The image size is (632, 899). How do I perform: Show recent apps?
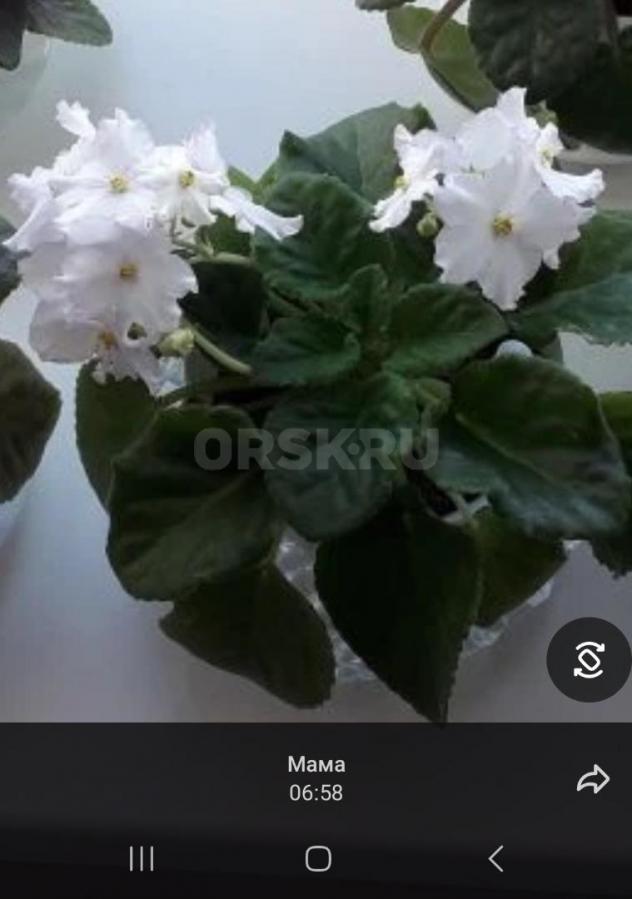point(141,858)
